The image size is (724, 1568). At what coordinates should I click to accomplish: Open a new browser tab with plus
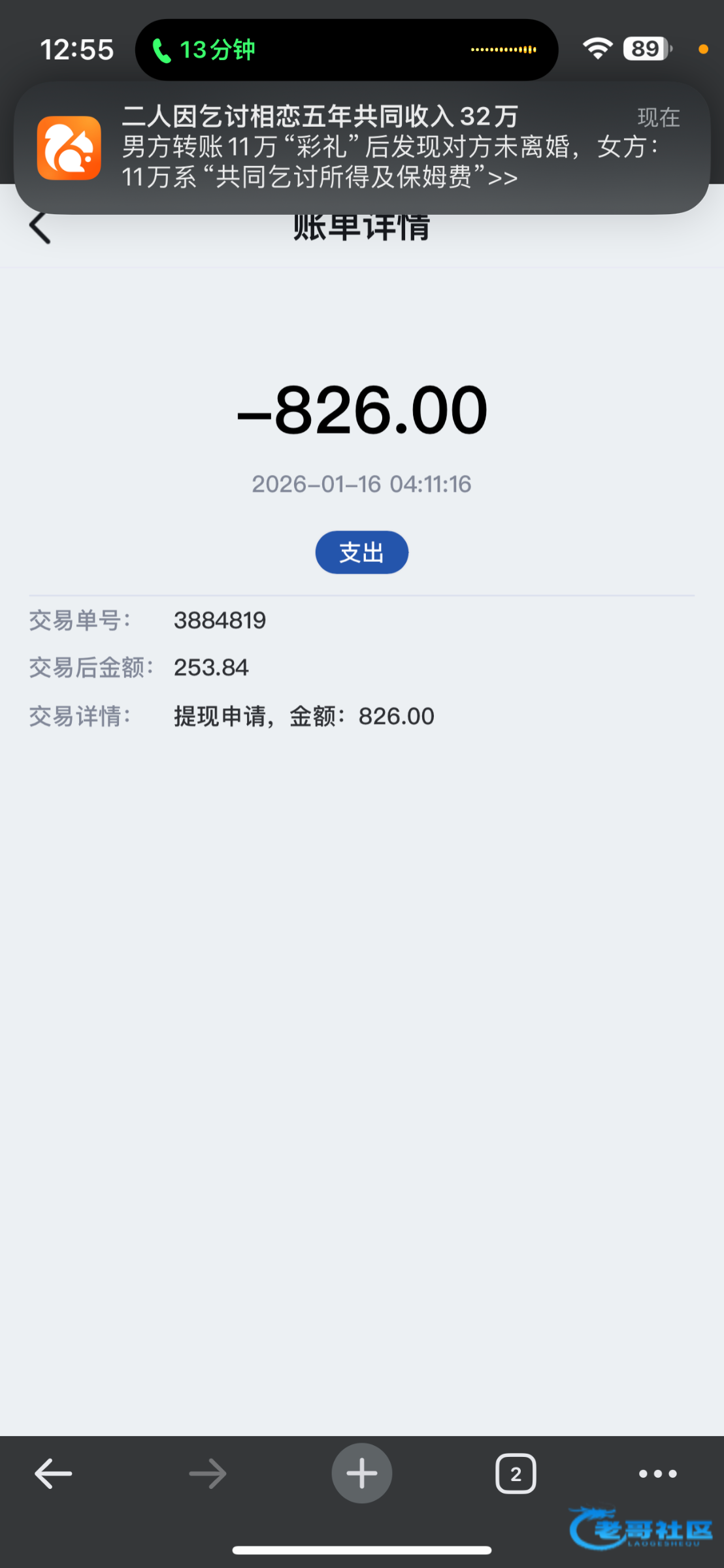(361, 1473)
